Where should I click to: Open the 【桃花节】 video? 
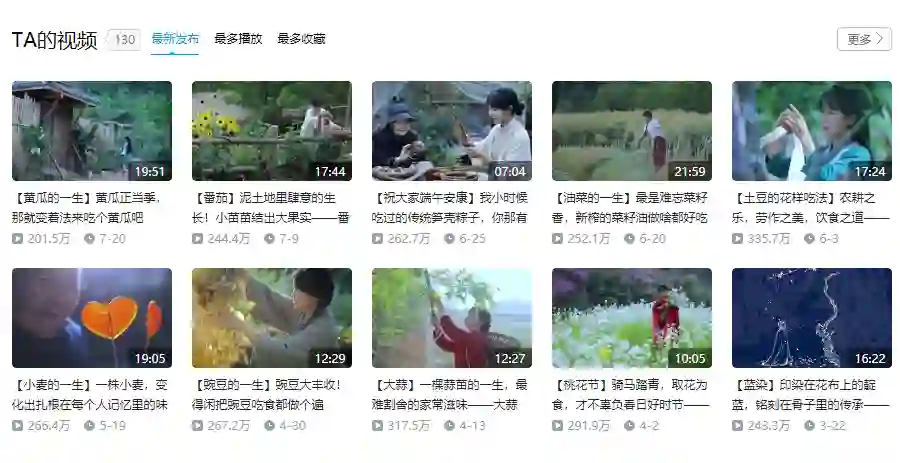(x=631, y=318)
